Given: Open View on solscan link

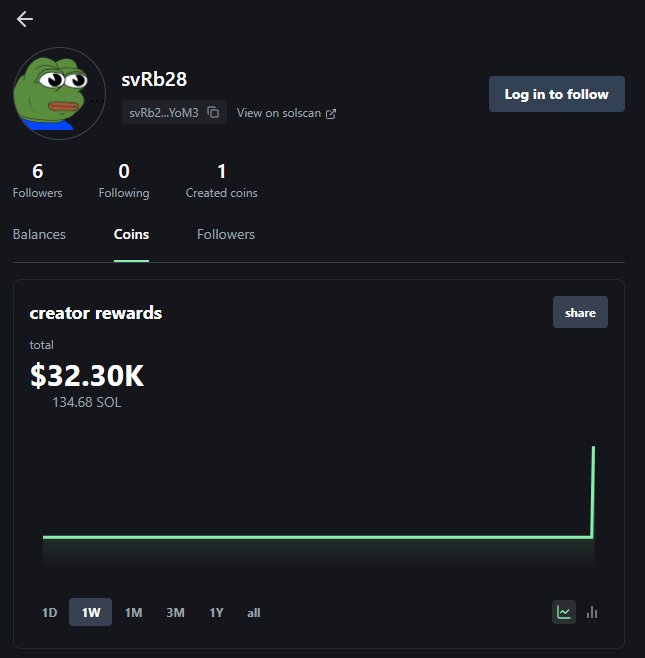Looking at the screenshot, I should 286,113.
